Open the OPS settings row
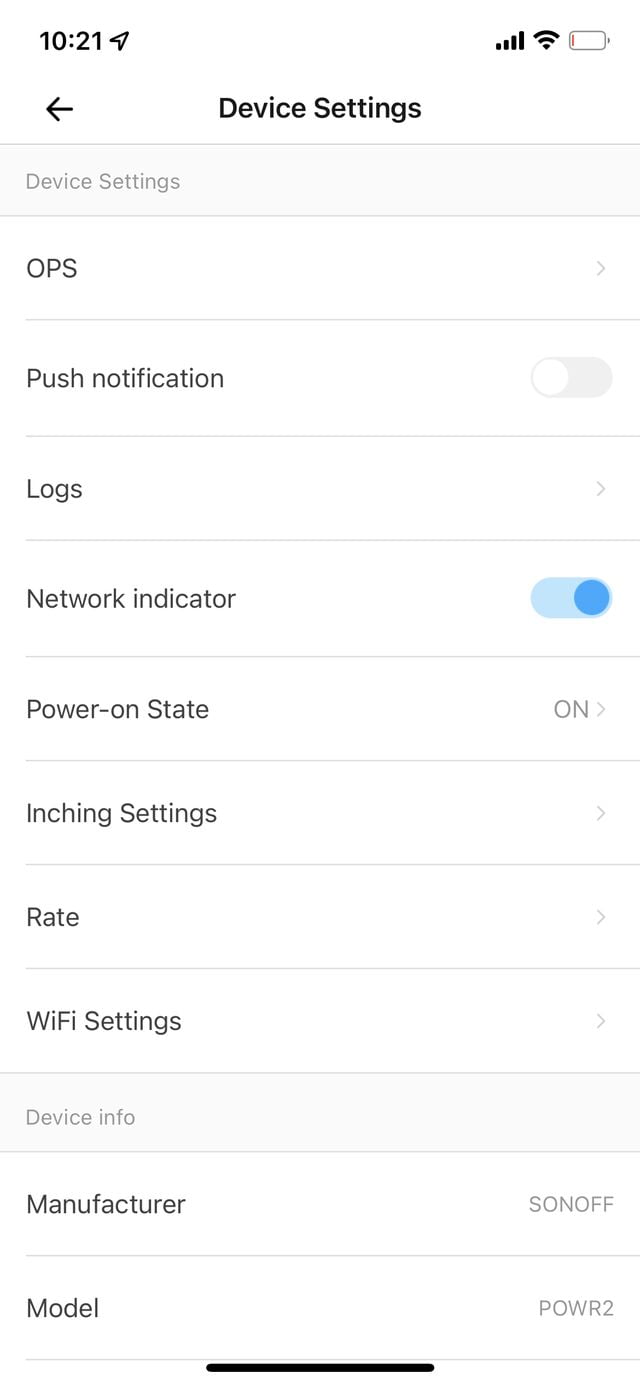The height and width of the screenshot is (1385, 640). (x=320, y=268)
